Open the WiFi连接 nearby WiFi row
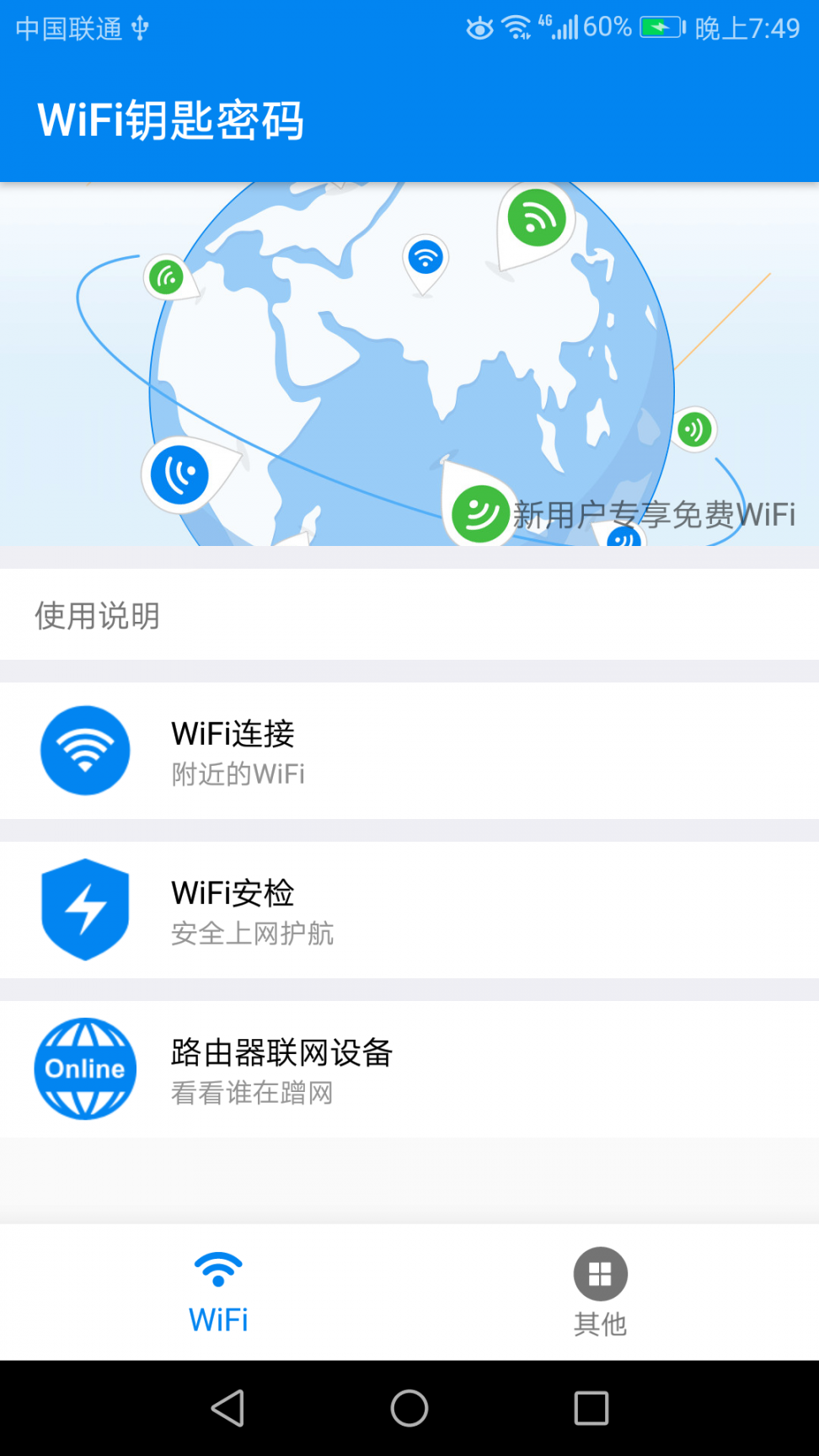The image size is (819, 1456). 409,751
